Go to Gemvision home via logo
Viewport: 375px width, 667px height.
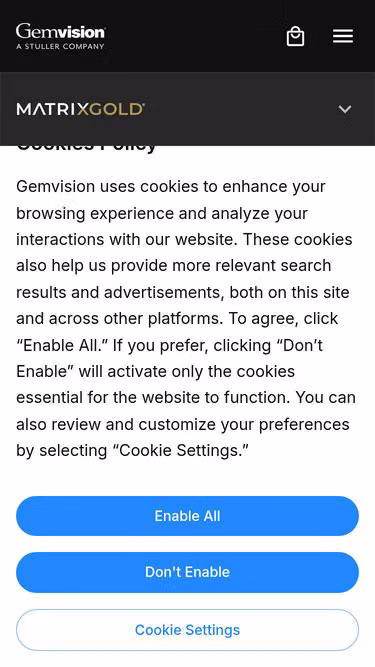60,37
